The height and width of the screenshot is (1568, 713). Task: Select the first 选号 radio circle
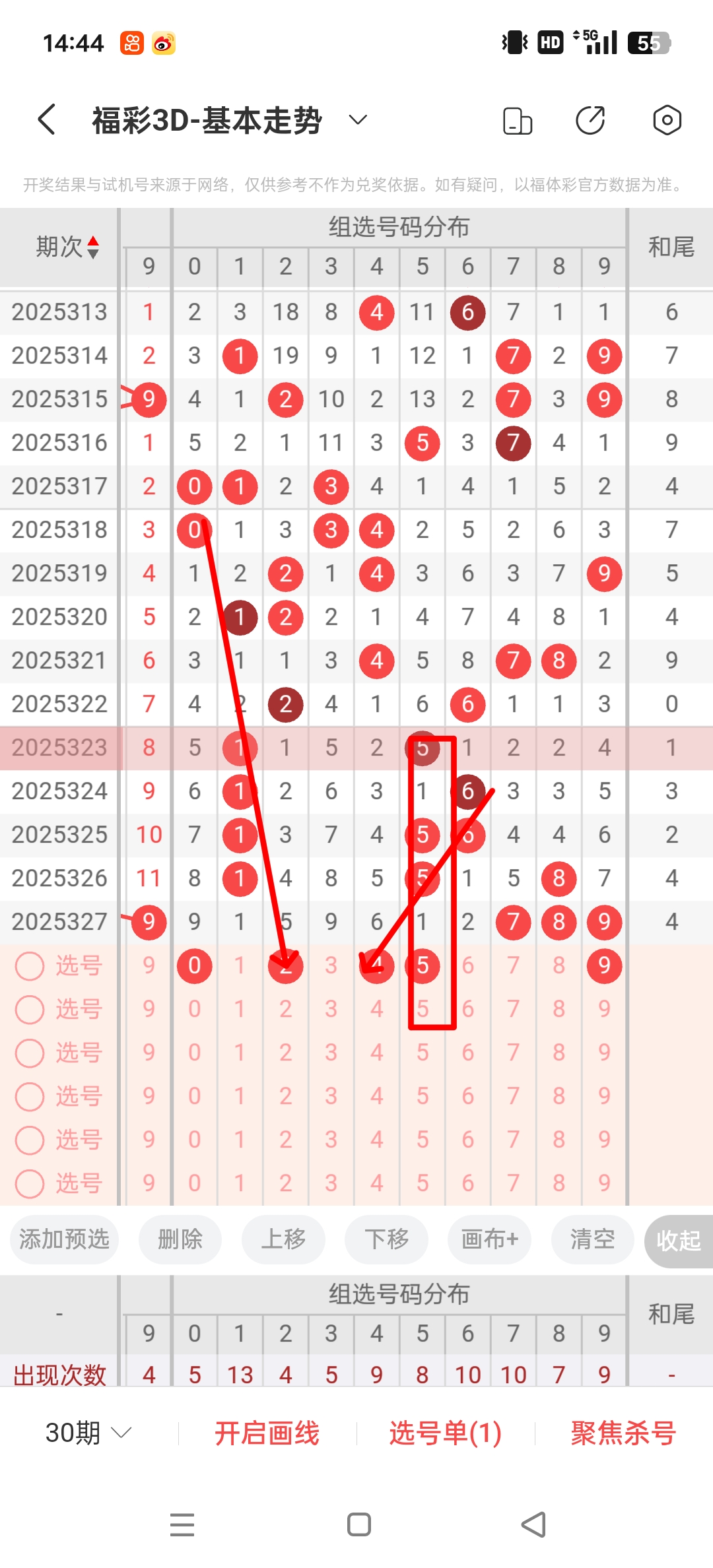coord(29,965)
